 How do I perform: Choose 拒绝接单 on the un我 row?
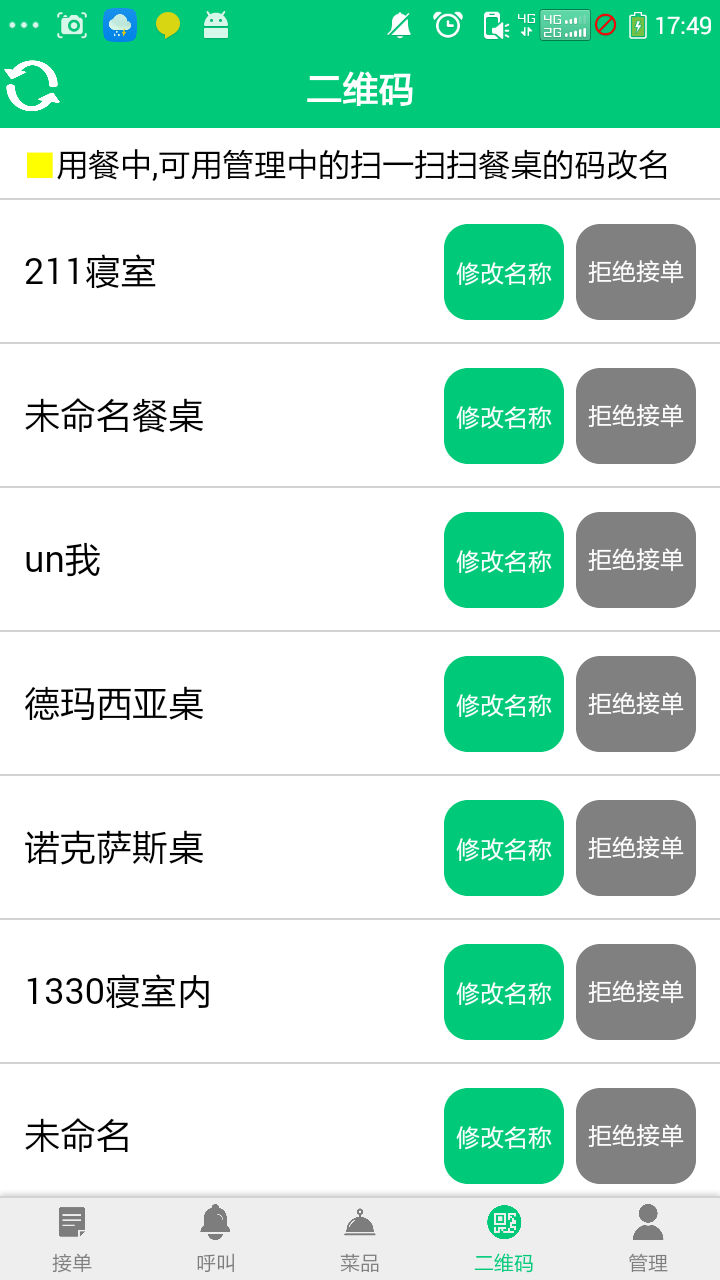[x=636, y=560]
